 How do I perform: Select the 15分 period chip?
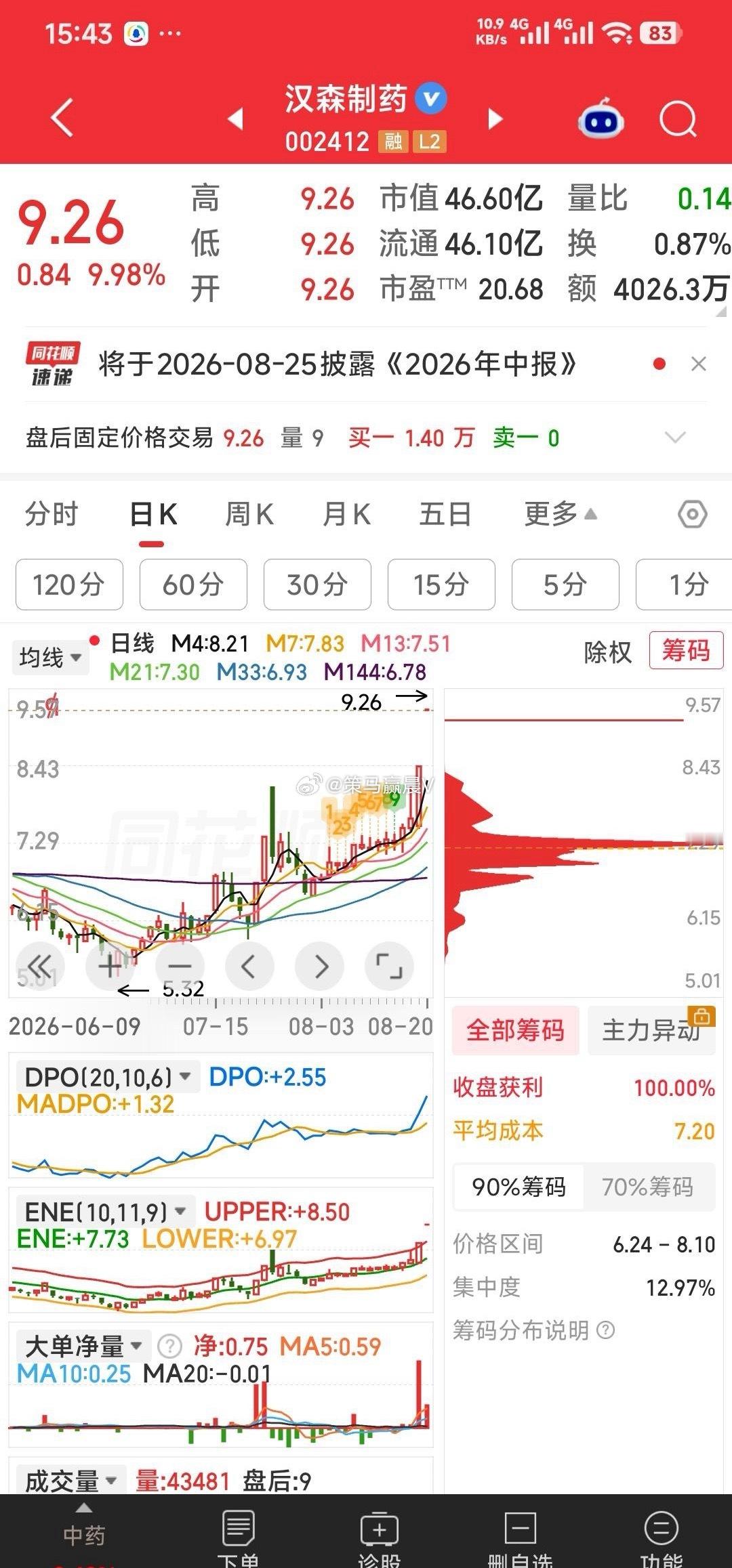441,585
